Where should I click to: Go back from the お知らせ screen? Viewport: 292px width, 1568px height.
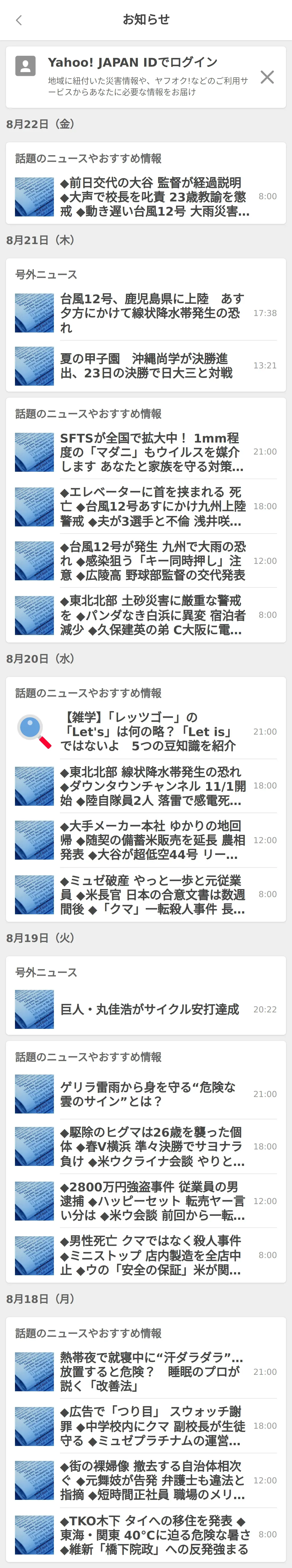pyautogui.click(x=19, y=20)
